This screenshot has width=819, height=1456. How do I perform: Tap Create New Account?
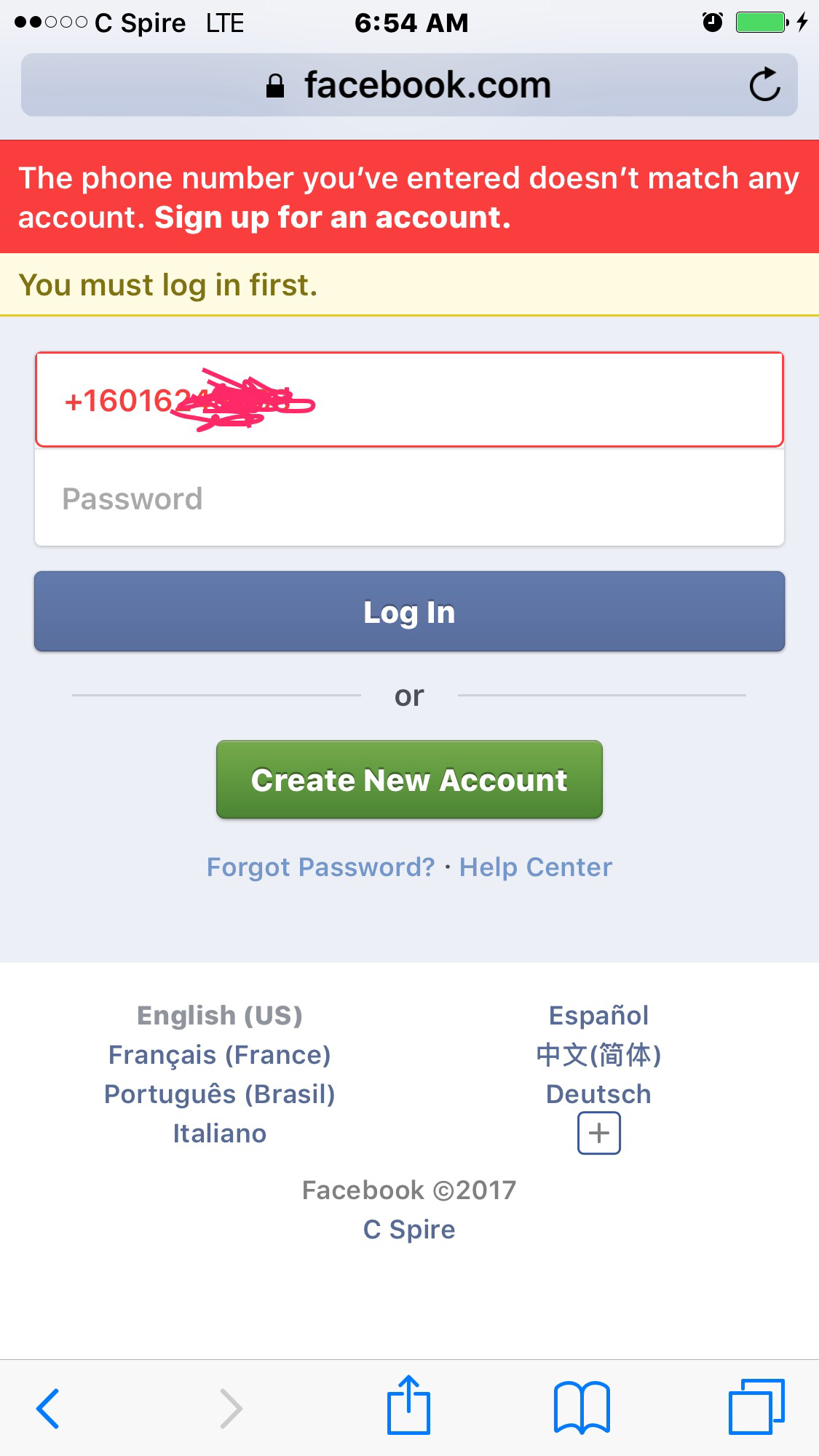(x=409, y=779)
